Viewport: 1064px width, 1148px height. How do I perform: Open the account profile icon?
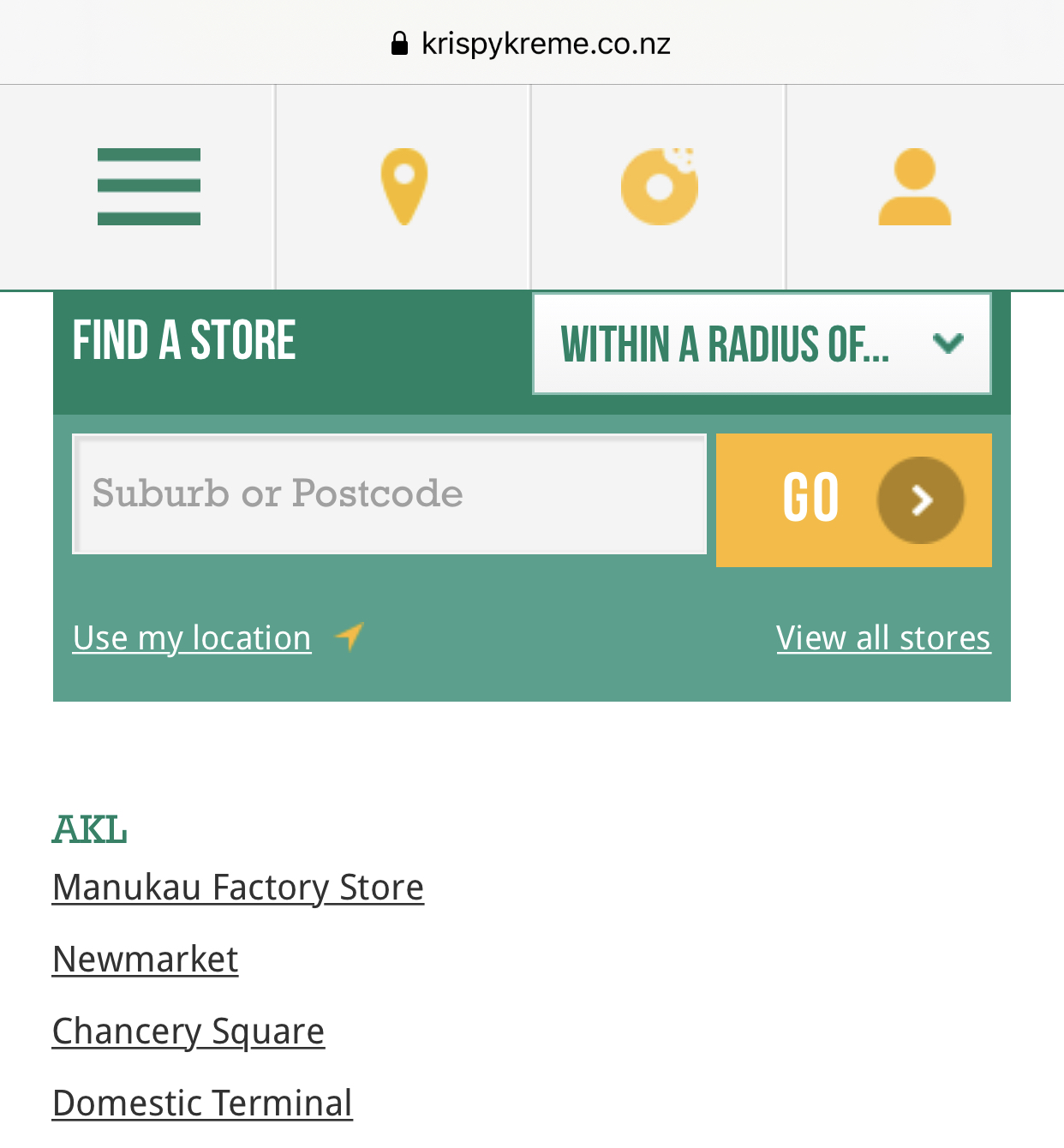click(914, 187)
